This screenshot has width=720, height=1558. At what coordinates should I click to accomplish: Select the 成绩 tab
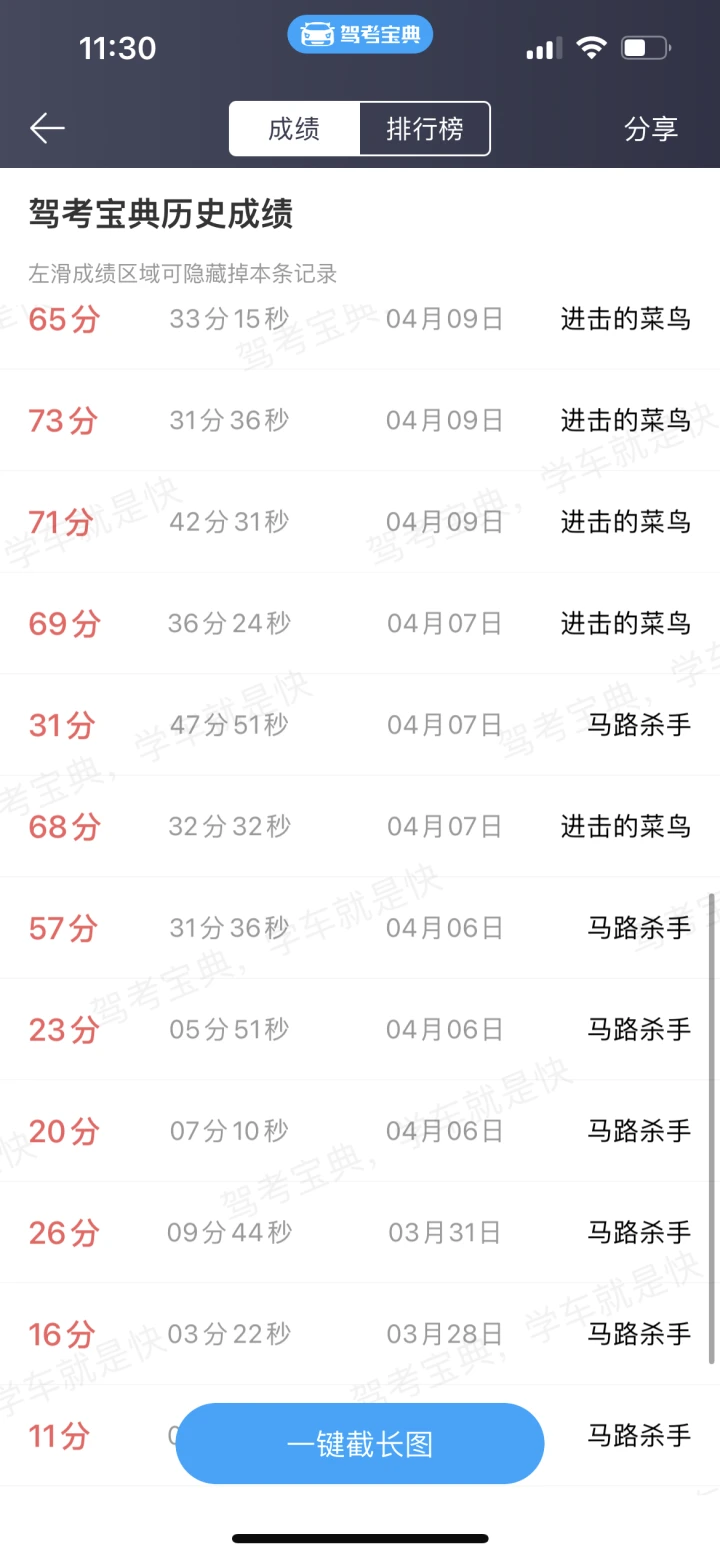tap(294, 129)
